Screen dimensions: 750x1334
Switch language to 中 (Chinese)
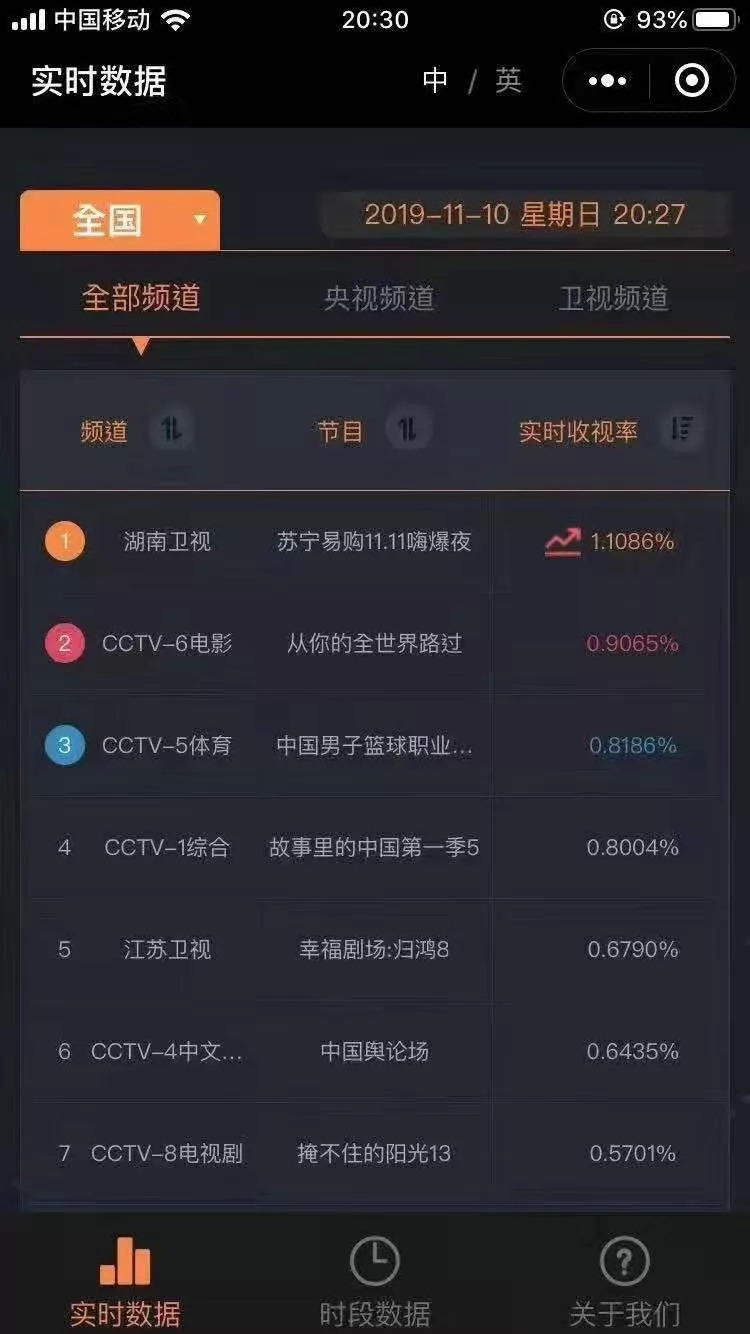click(x=435, y=81)
